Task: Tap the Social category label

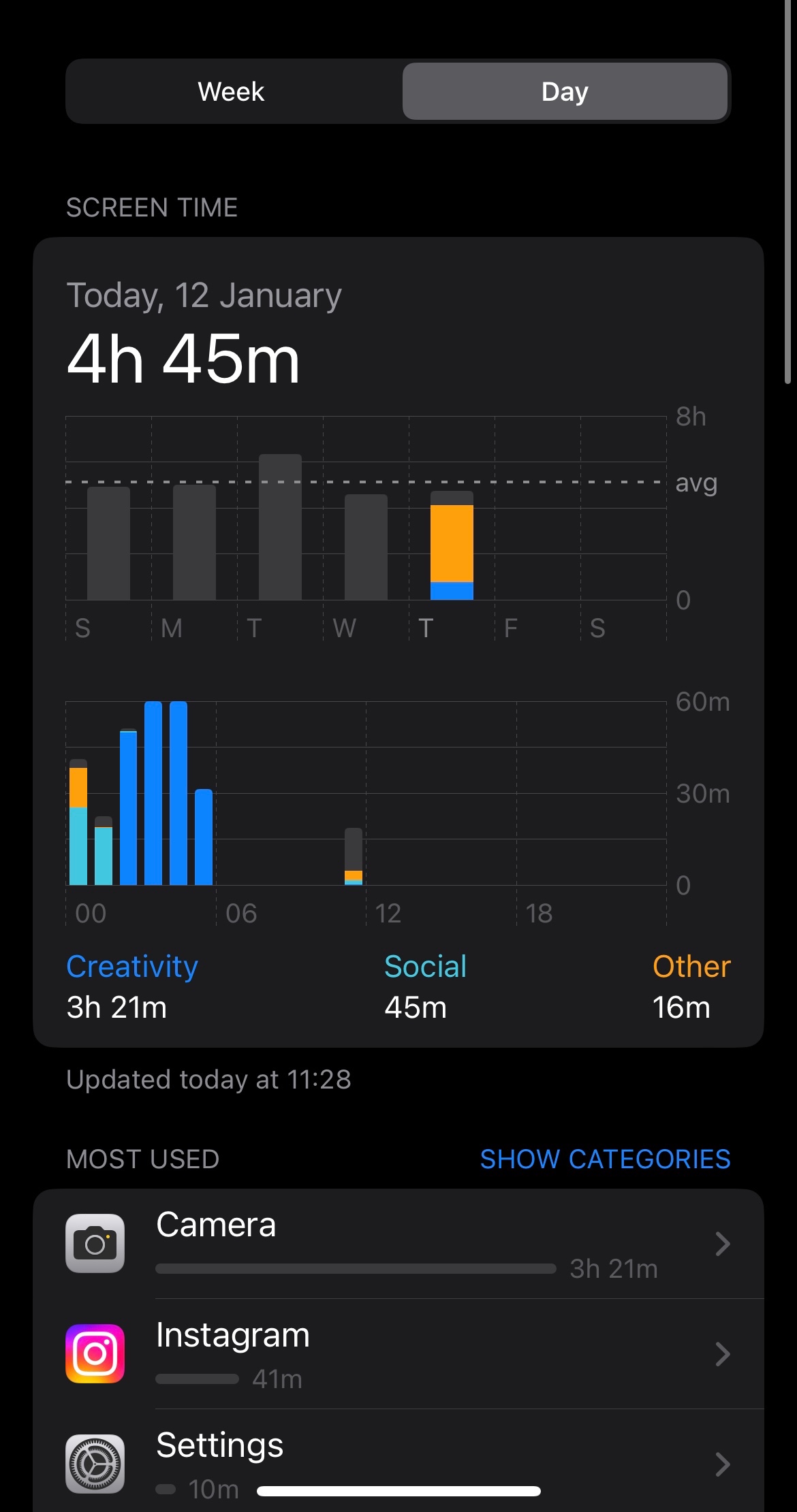Action: [x=424, y=966]
